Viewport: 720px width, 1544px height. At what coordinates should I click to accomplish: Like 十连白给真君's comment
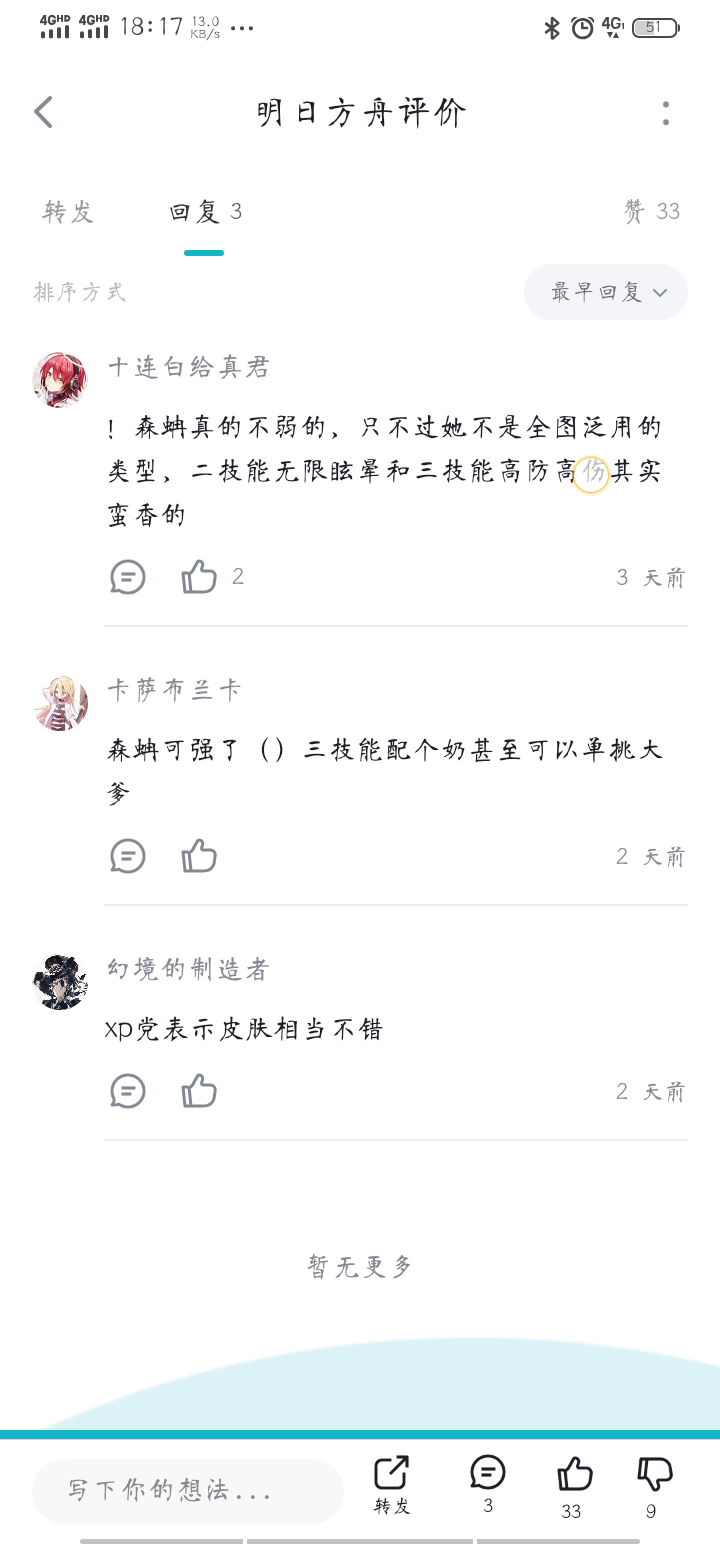[199, 577]
